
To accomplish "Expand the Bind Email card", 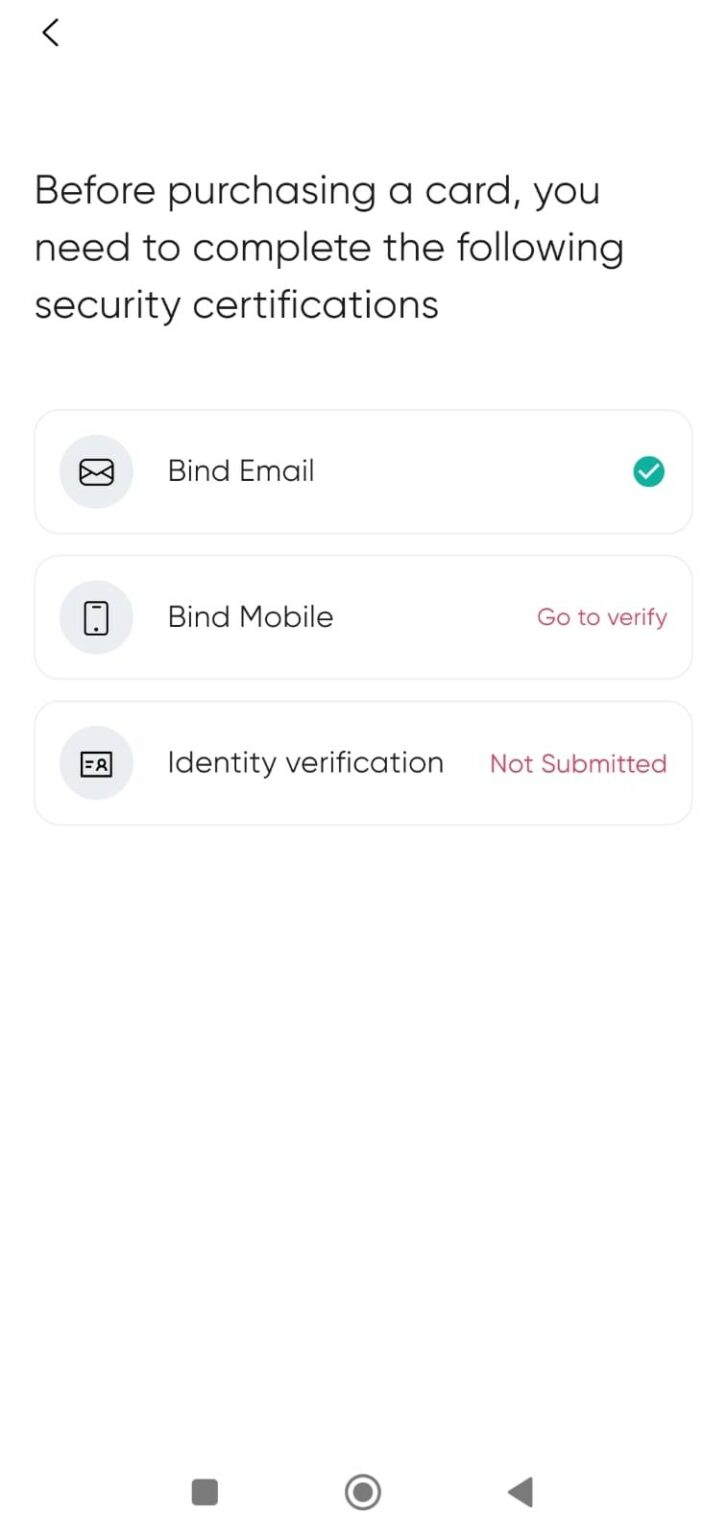I will pos(362,471).
